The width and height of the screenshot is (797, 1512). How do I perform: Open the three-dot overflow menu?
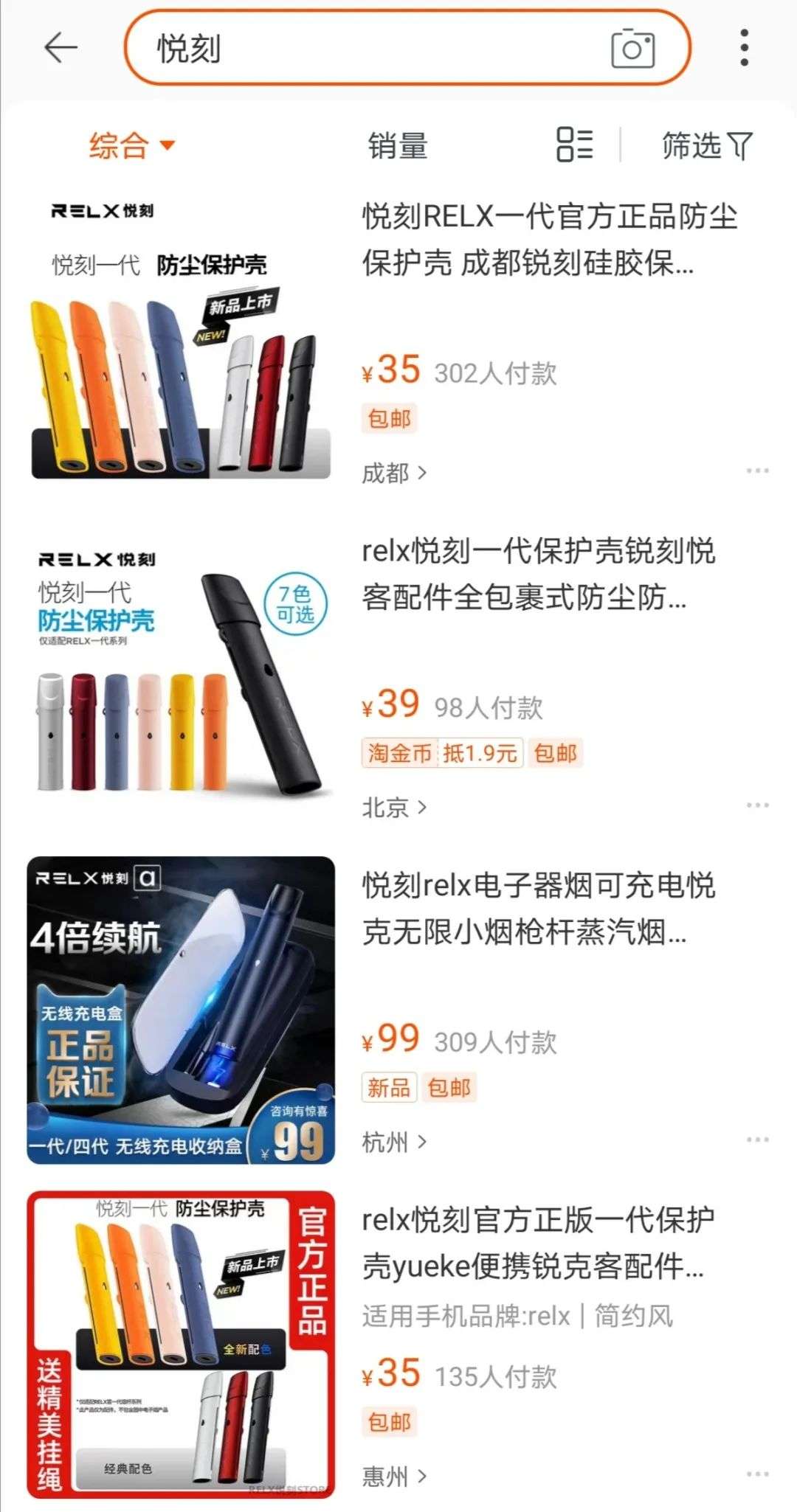(744, 49)
